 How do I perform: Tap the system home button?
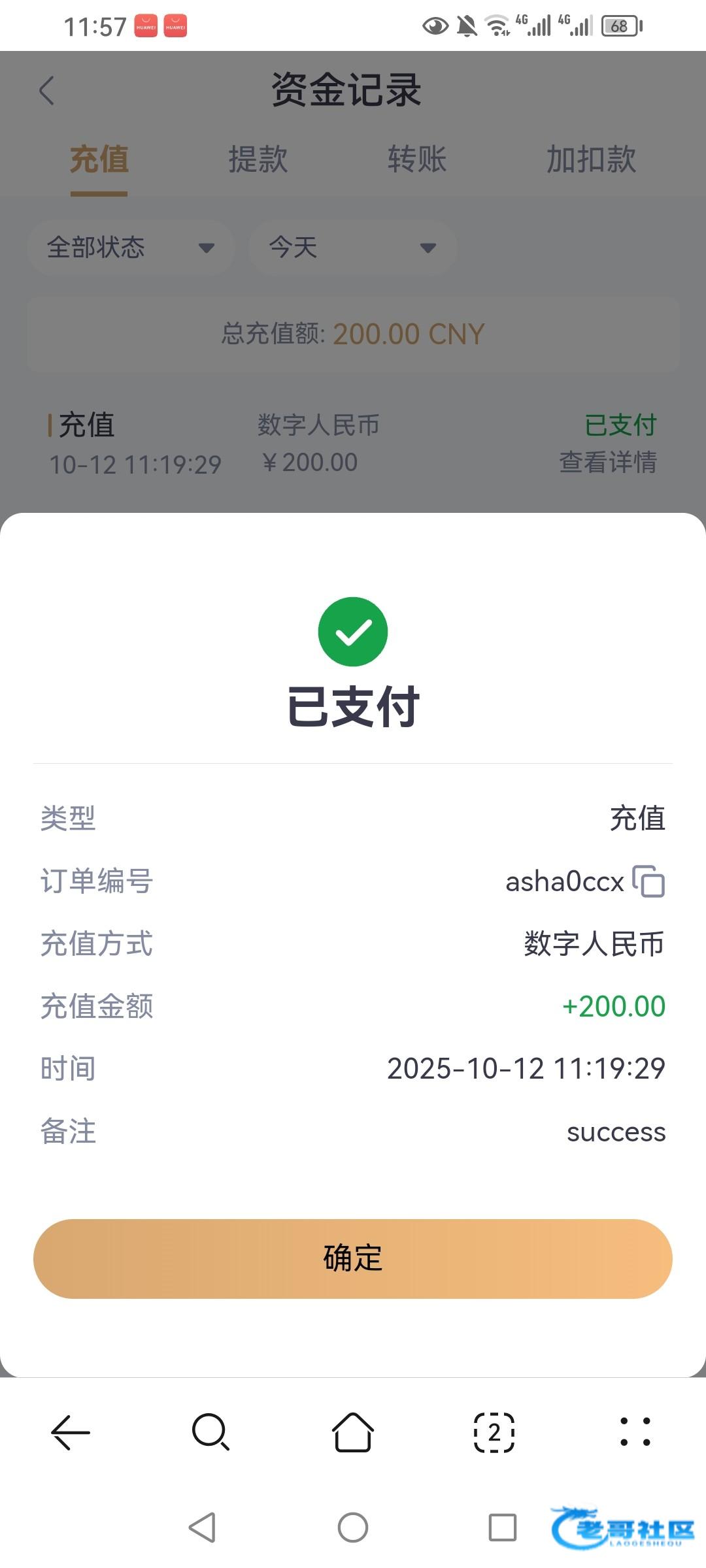point(353,1527)
